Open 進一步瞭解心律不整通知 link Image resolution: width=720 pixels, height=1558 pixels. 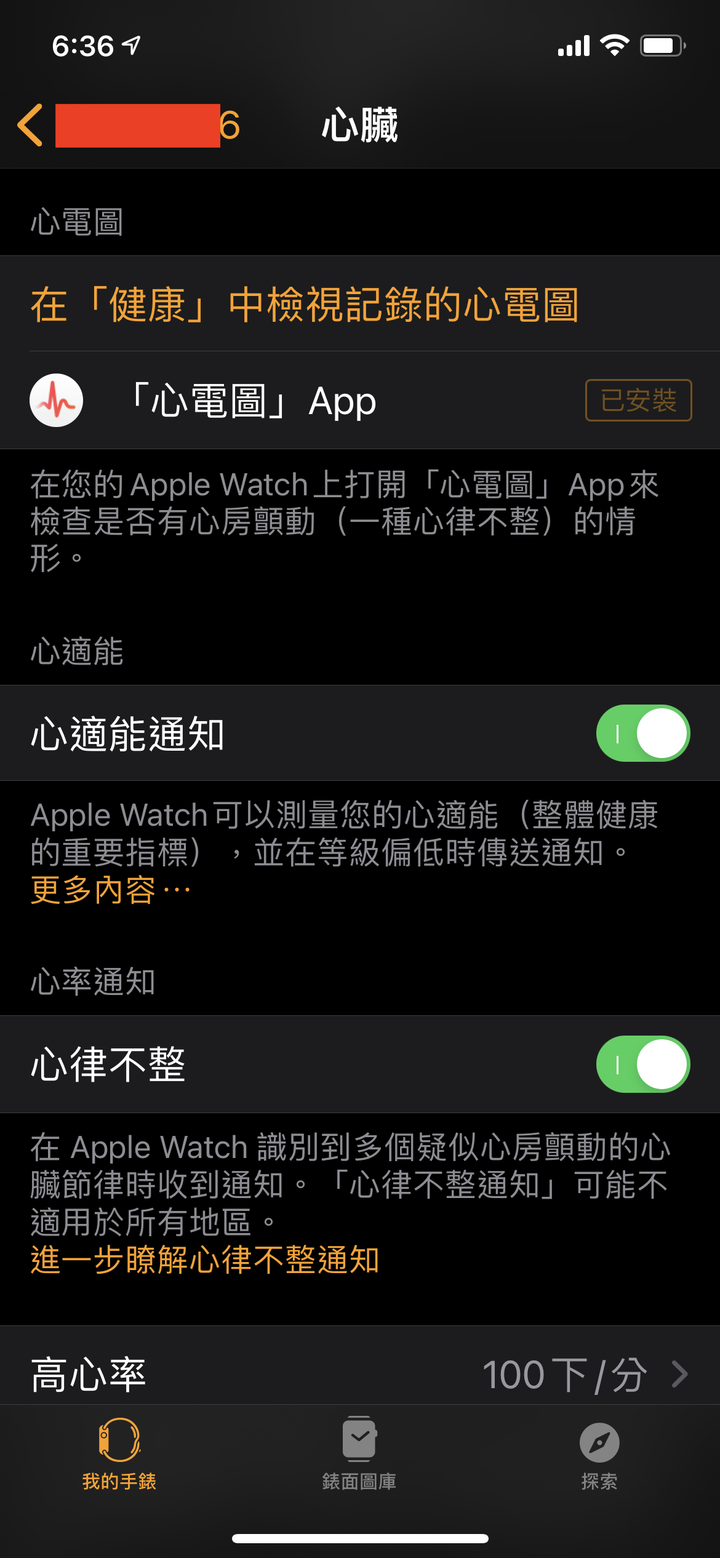(x=205, y=1259)
